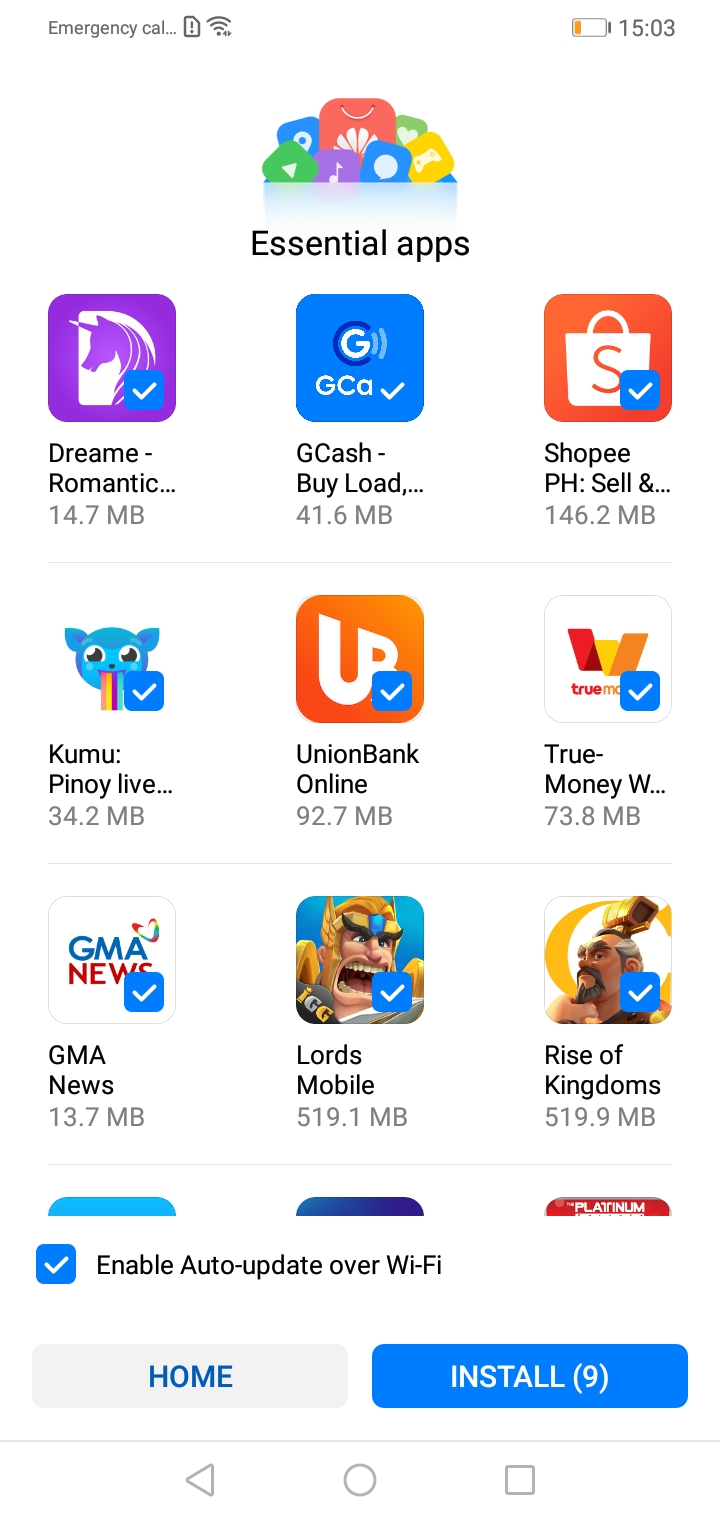The width and height of the screenshot is (720, 1520).
Task: Deselect UnionBank Online app
Action: 393,691
